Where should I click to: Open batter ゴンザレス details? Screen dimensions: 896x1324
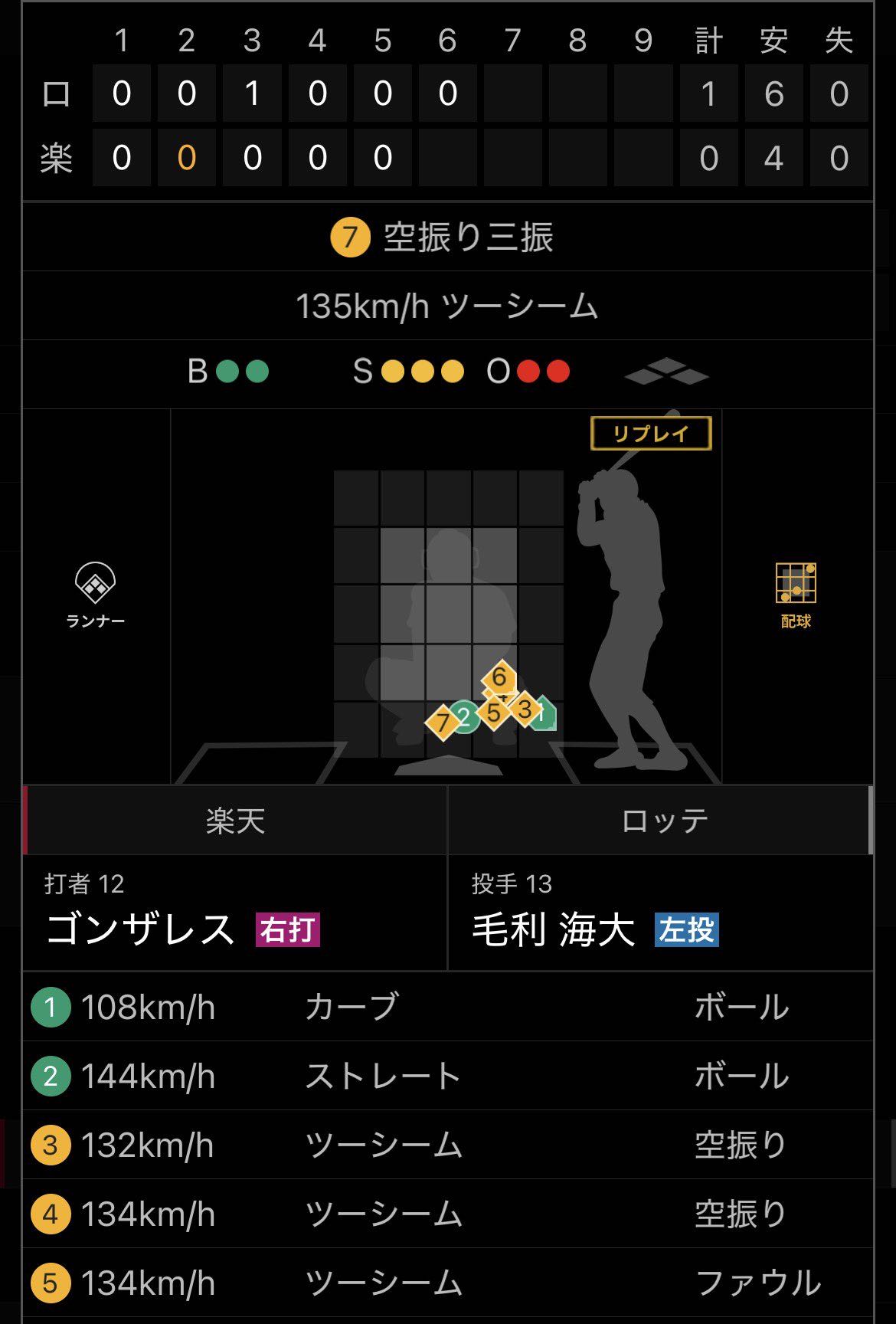[x=141, y=929]
